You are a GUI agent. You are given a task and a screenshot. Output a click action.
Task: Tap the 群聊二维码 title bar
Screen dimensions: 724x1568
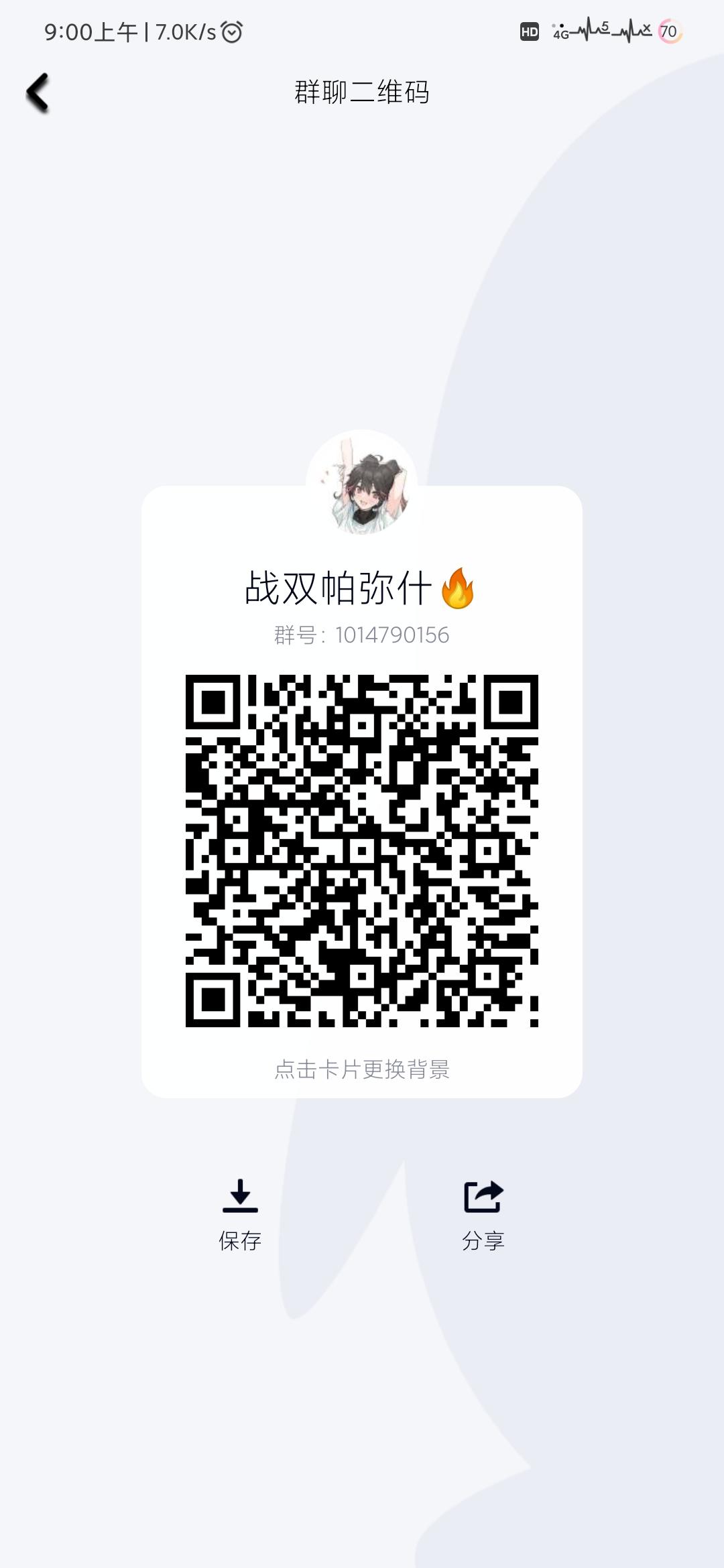click(362, 92)
